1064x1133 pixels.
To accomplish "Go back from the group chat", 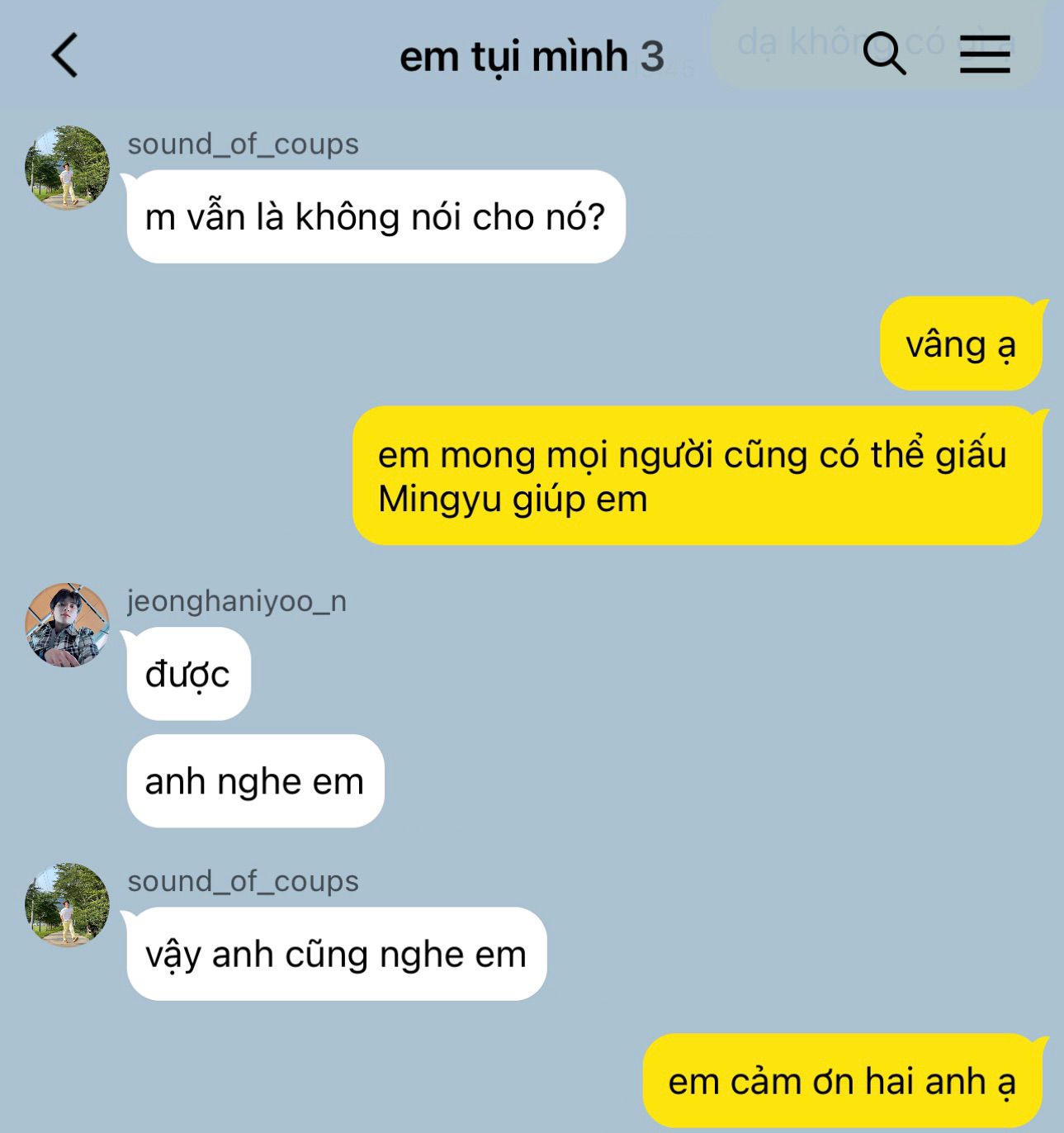I will tap(64, 55).
